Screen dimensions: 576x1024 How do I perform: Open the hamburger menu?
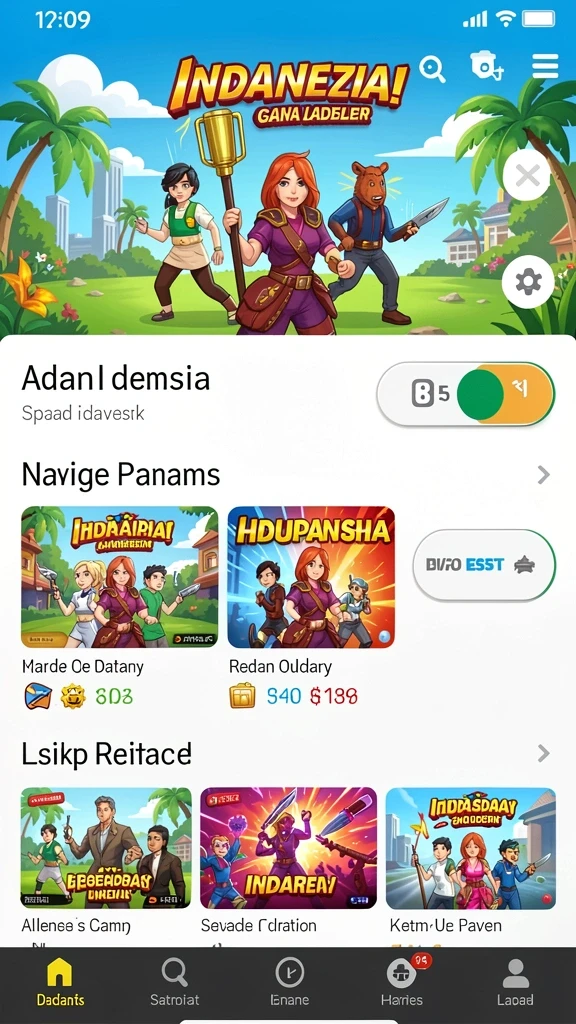click(545, 66)
